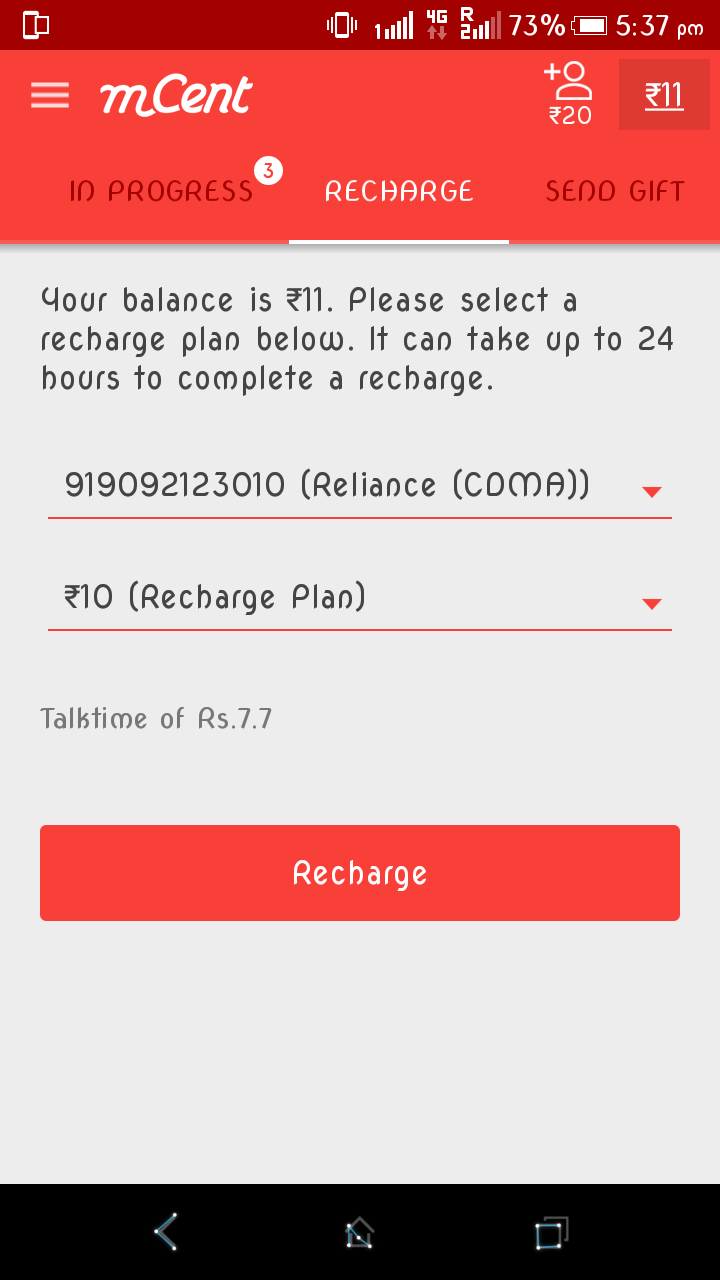Viewport: 720px width, 1280px height.
Task: Tap the invite friend ₹20 icon
Action: pos(569,95)
